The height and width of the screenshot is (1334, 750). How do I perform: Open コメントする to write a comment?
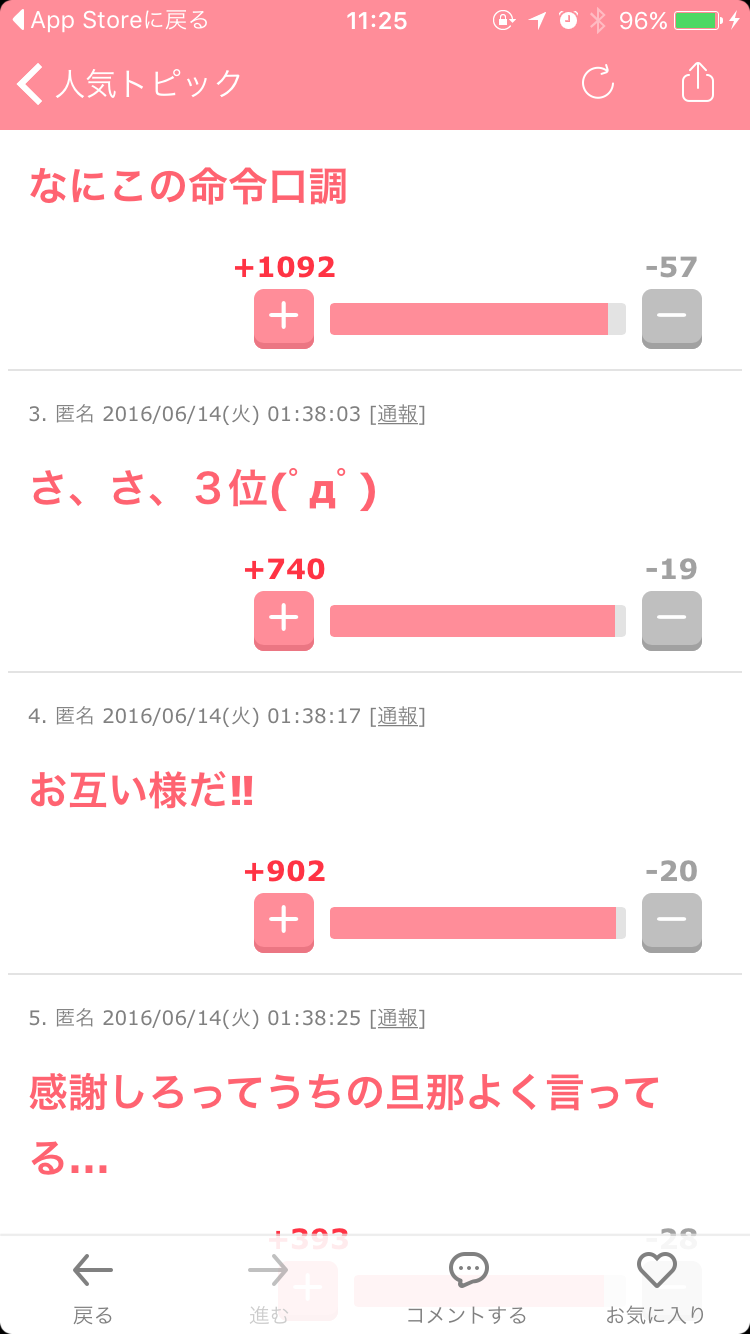click(x=467, y=1288)
